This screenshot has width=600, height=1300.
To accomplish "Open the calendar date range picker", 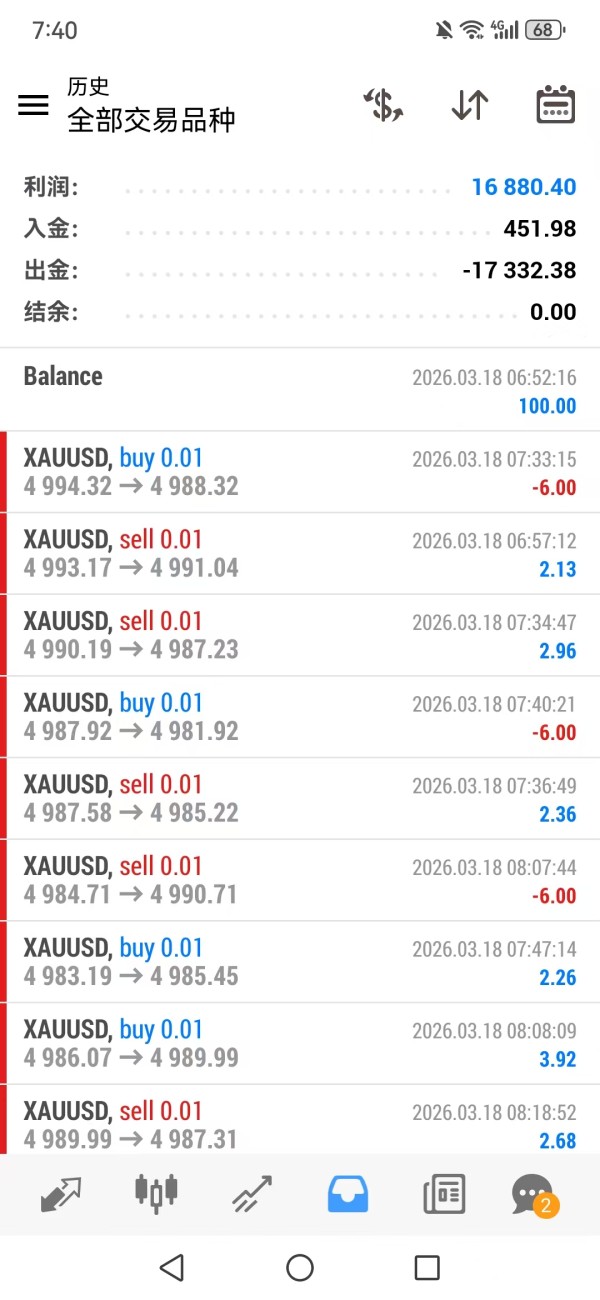I will coord(555,105).
